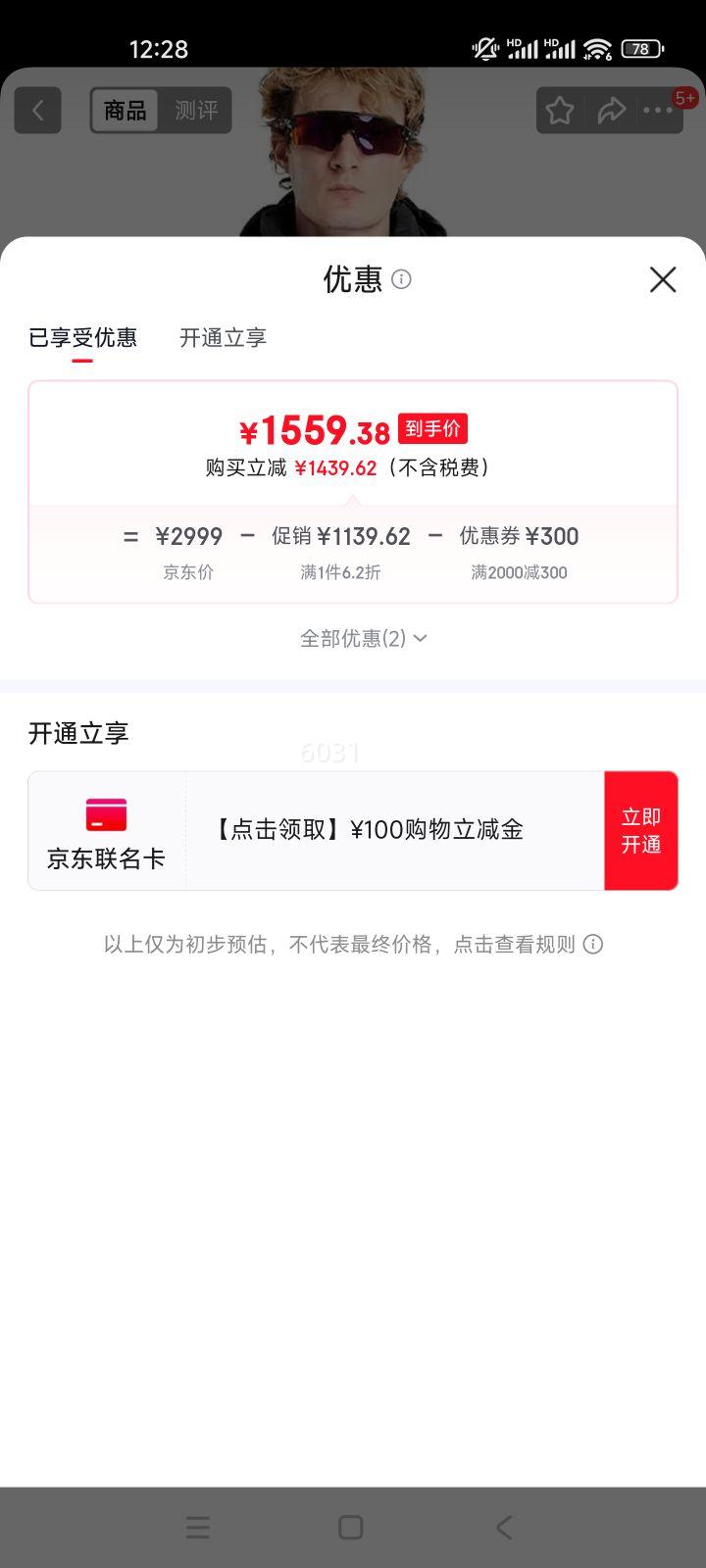
Task: Tap the navigation bar back triangle
Action: [x=503, y=1527]
